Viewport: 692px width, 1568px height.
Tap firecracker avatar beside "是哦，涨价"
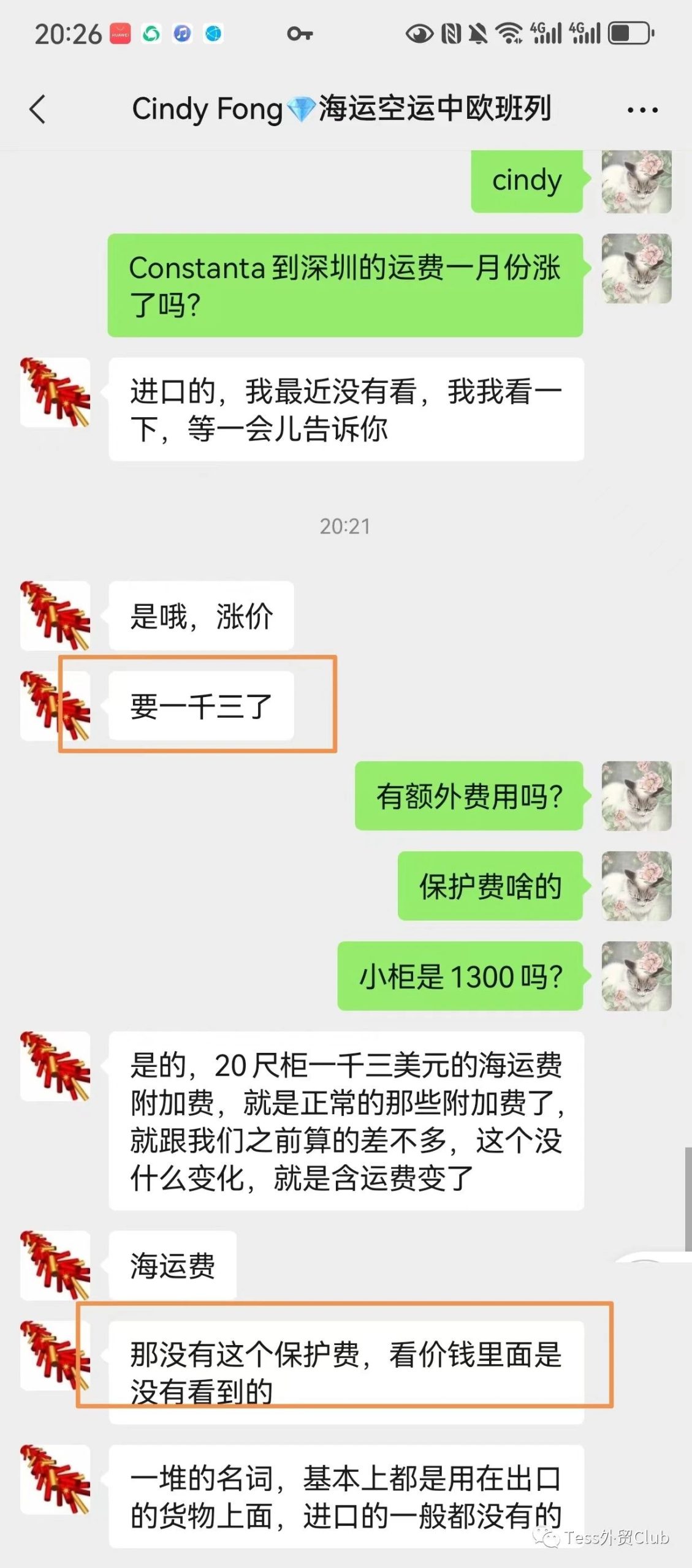pyautogui.click(x=55, y=615)
